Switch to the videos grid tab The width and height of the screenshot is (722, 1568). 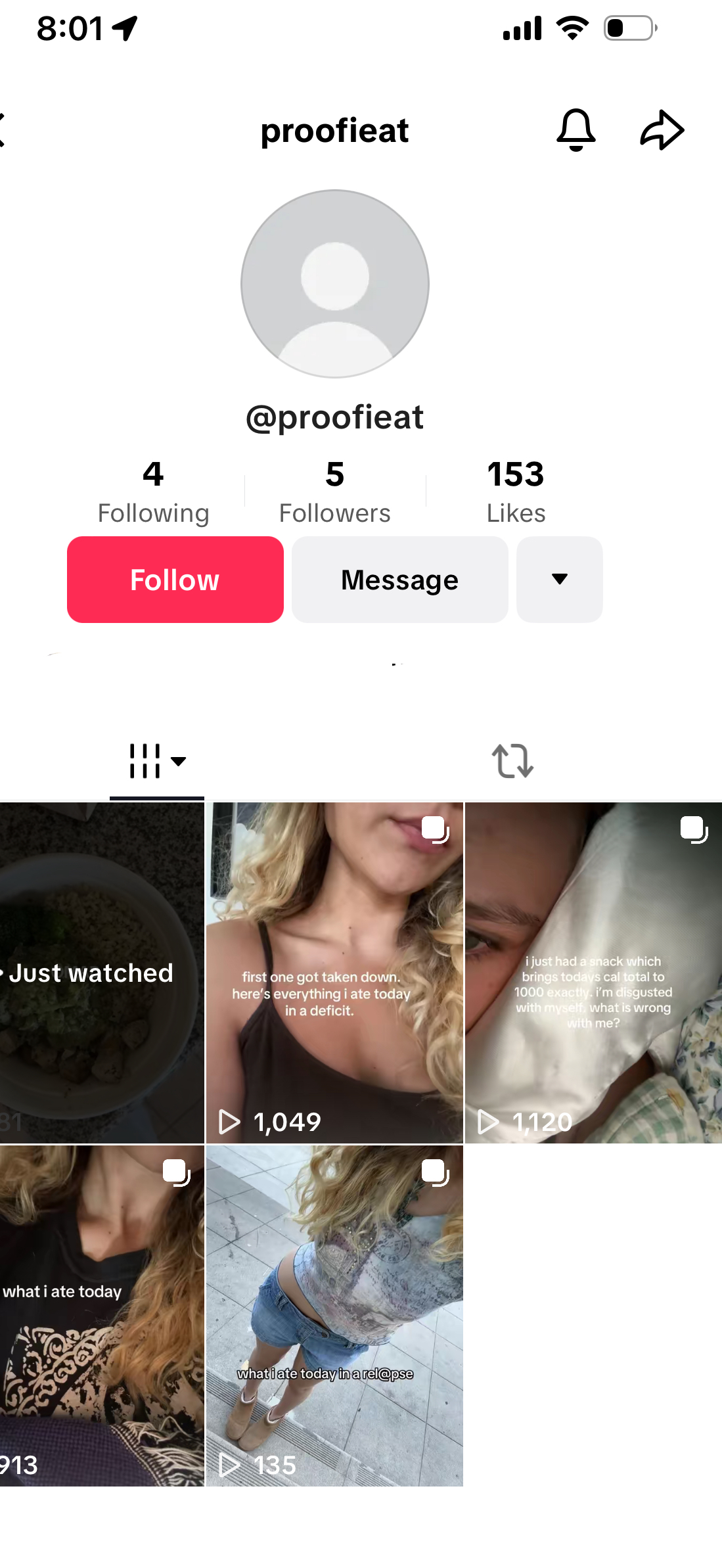pyautogui.click(x=157, y=761)
